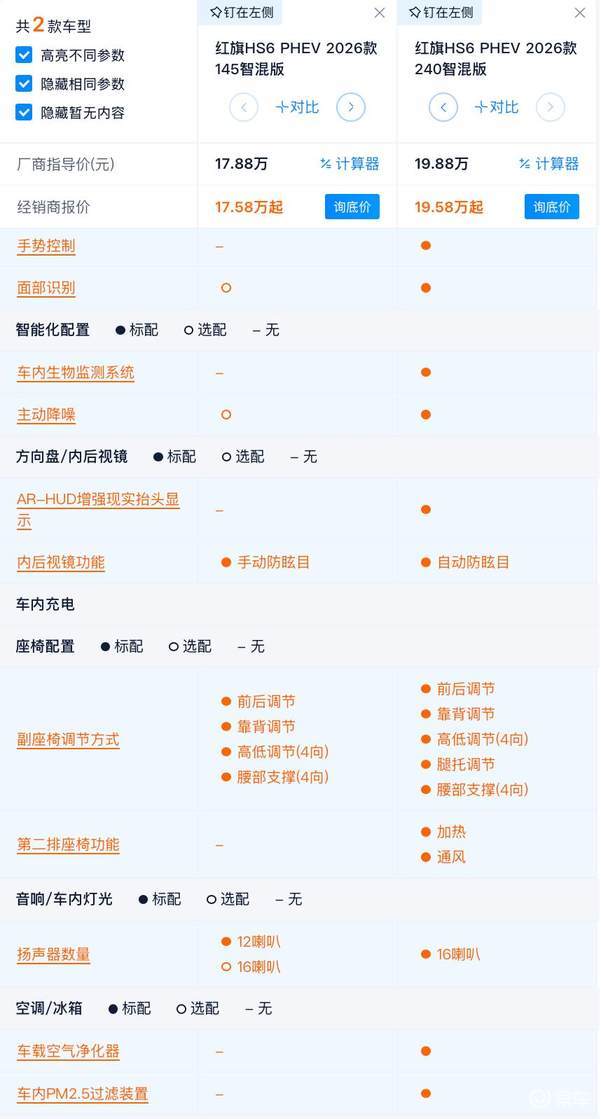Open the 面部识别 parameter explanation
601x1119 pixels.
coord(46,288)
